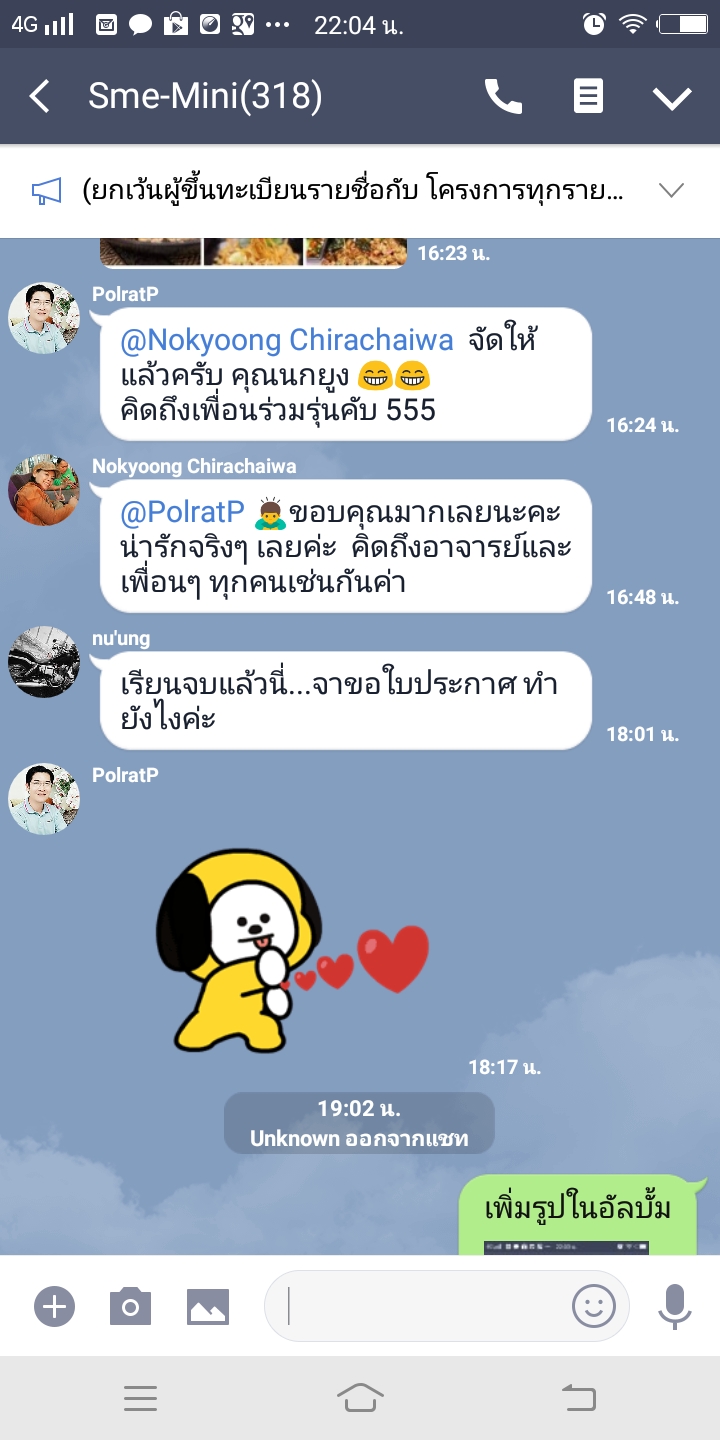
Task: Open the yellow puppy heart sticker
Action: pyautogui.click(x=290, y=945)
